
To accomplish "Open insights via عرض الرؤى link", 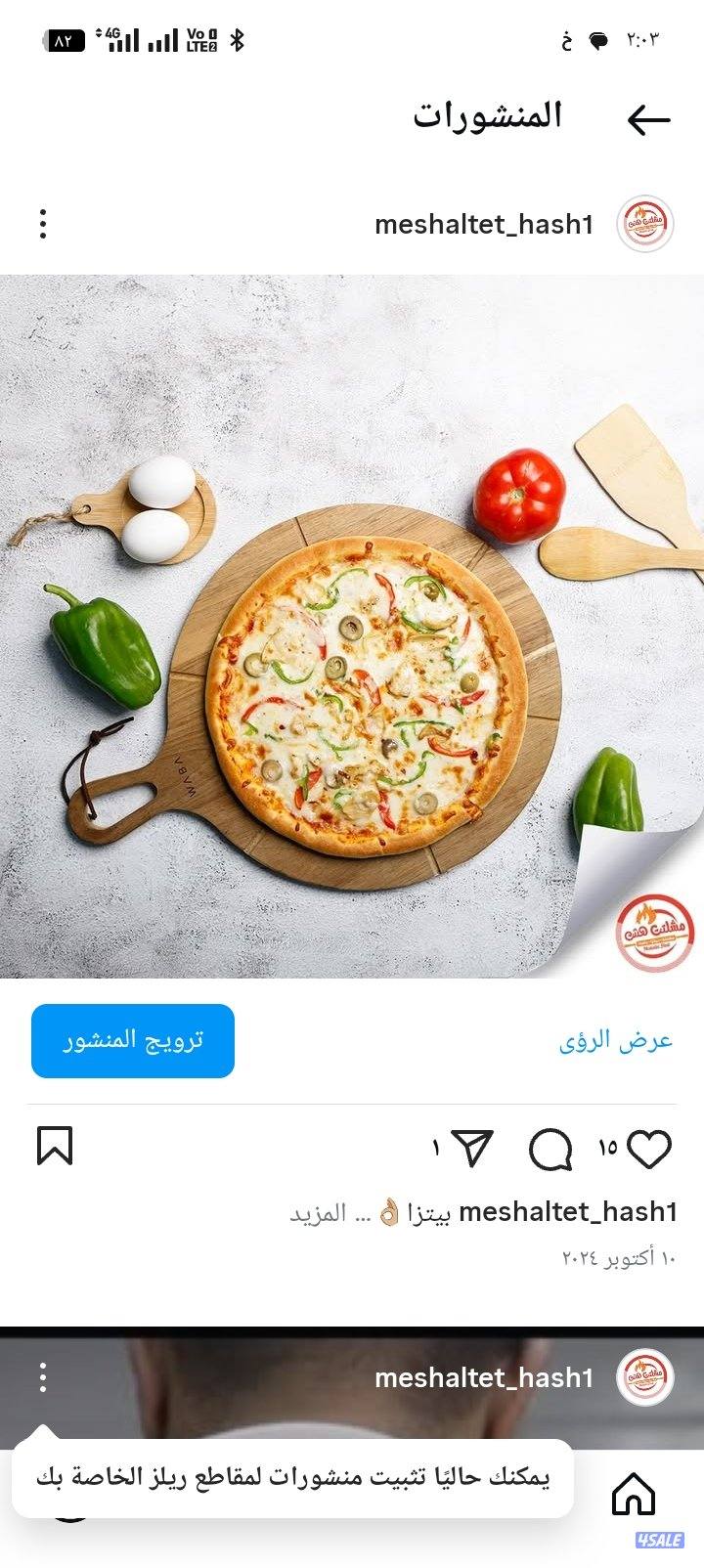I will pyautogui.click(x=622, y=1039).
